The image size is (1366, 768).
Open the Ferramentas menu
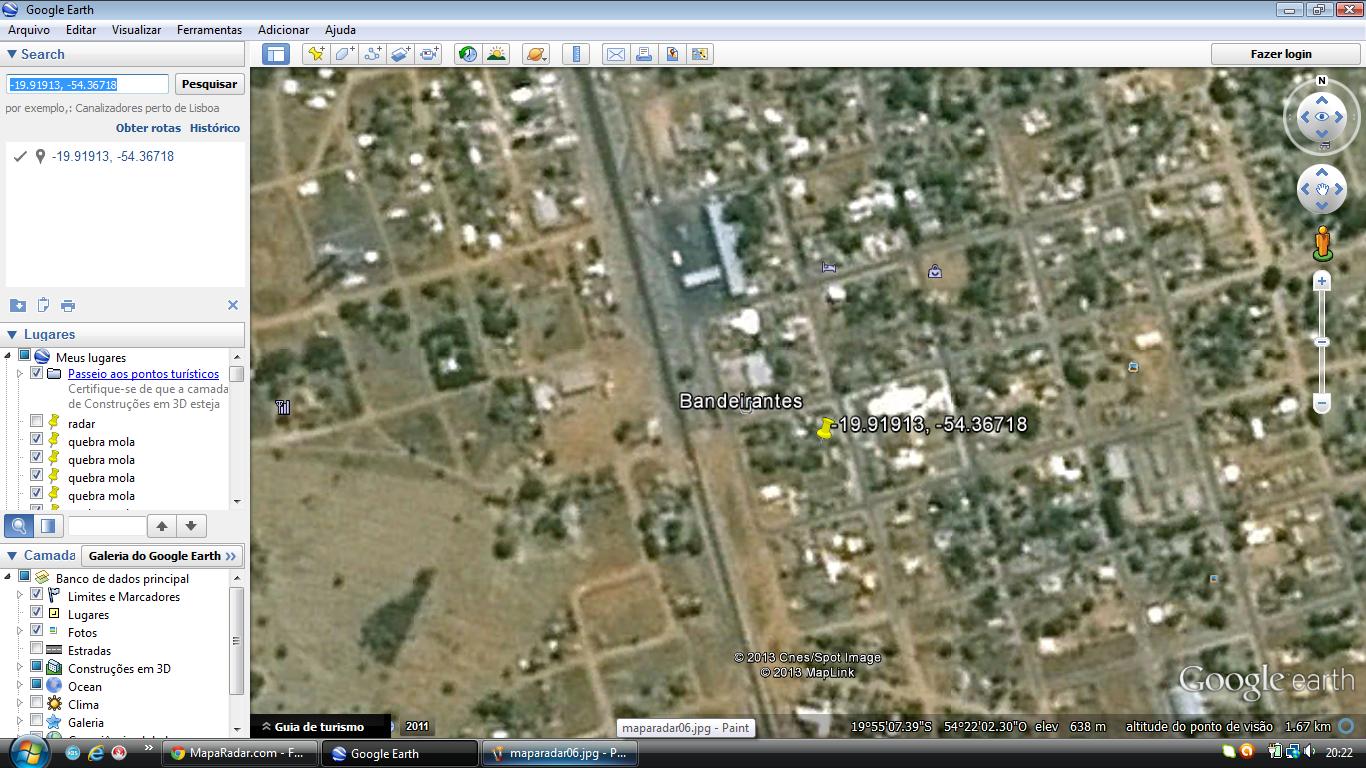[x=209, y=30]
